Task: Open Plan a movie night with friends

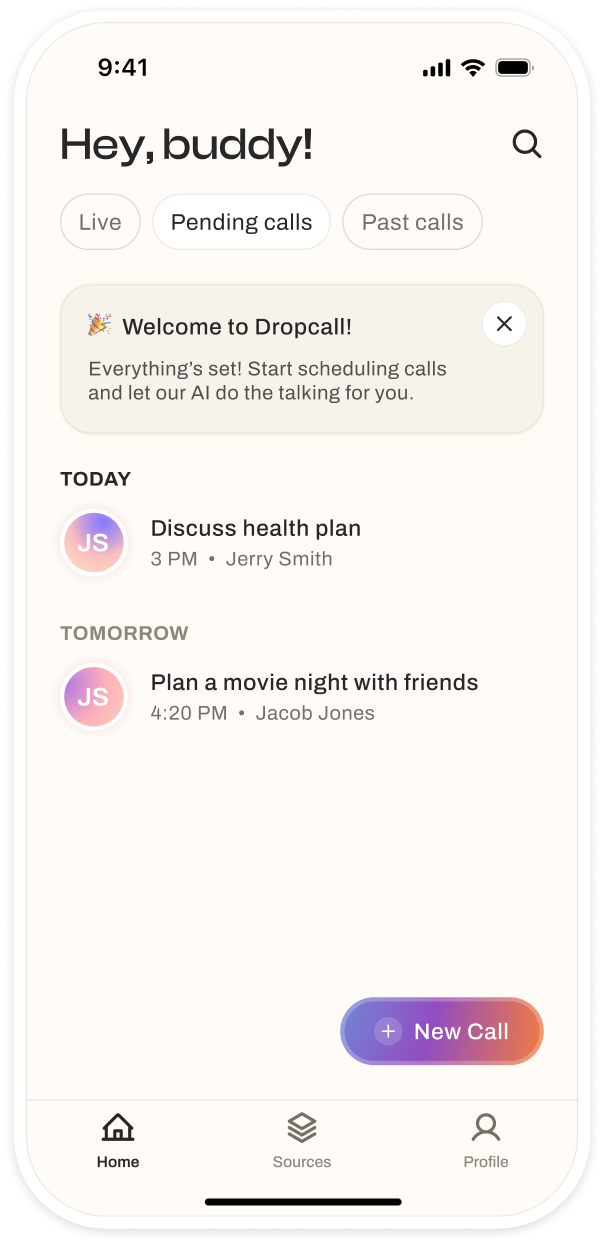Action: click(301, 697)
